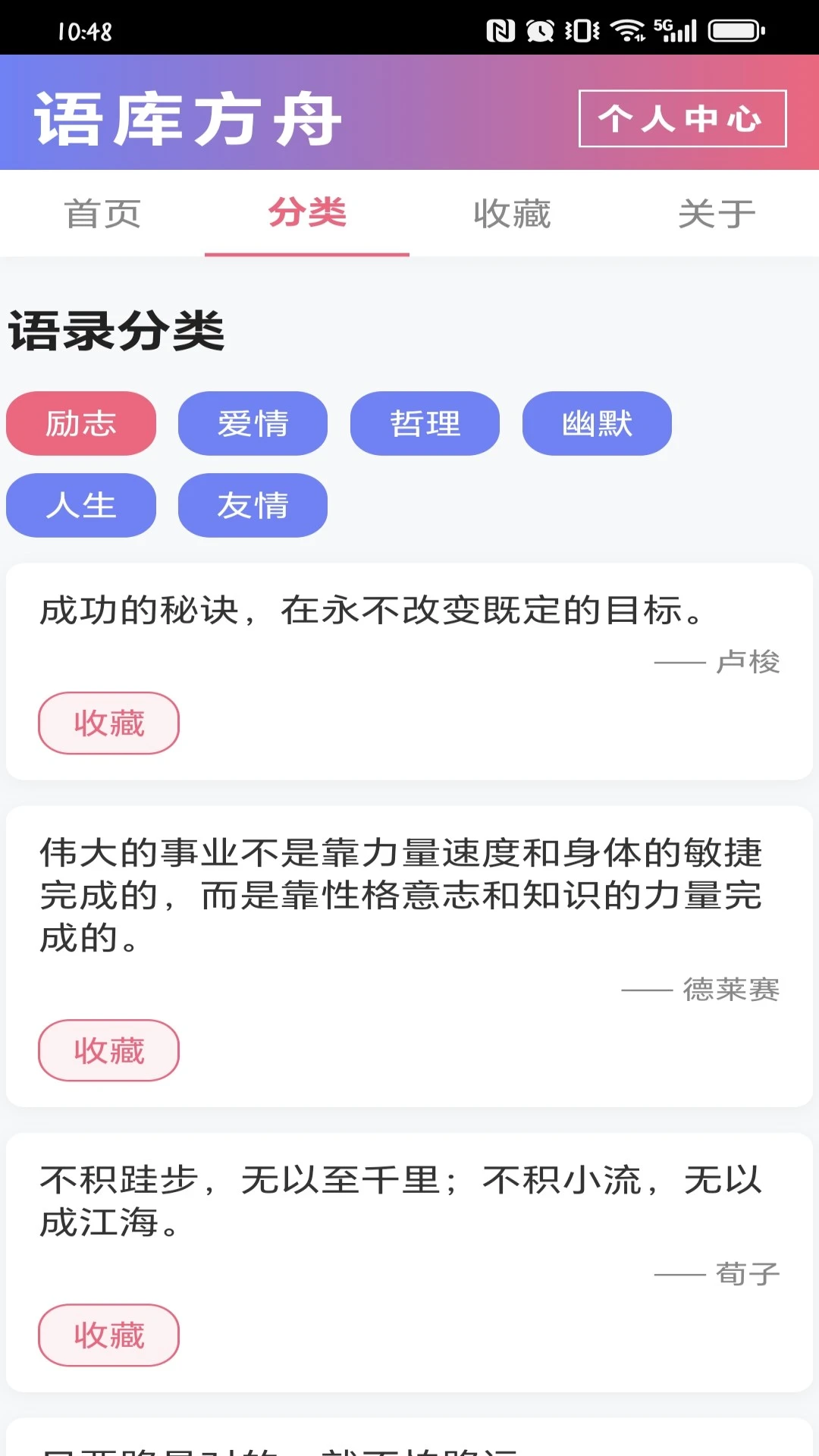Tap the 友情 category chip

tap(253, 505)
